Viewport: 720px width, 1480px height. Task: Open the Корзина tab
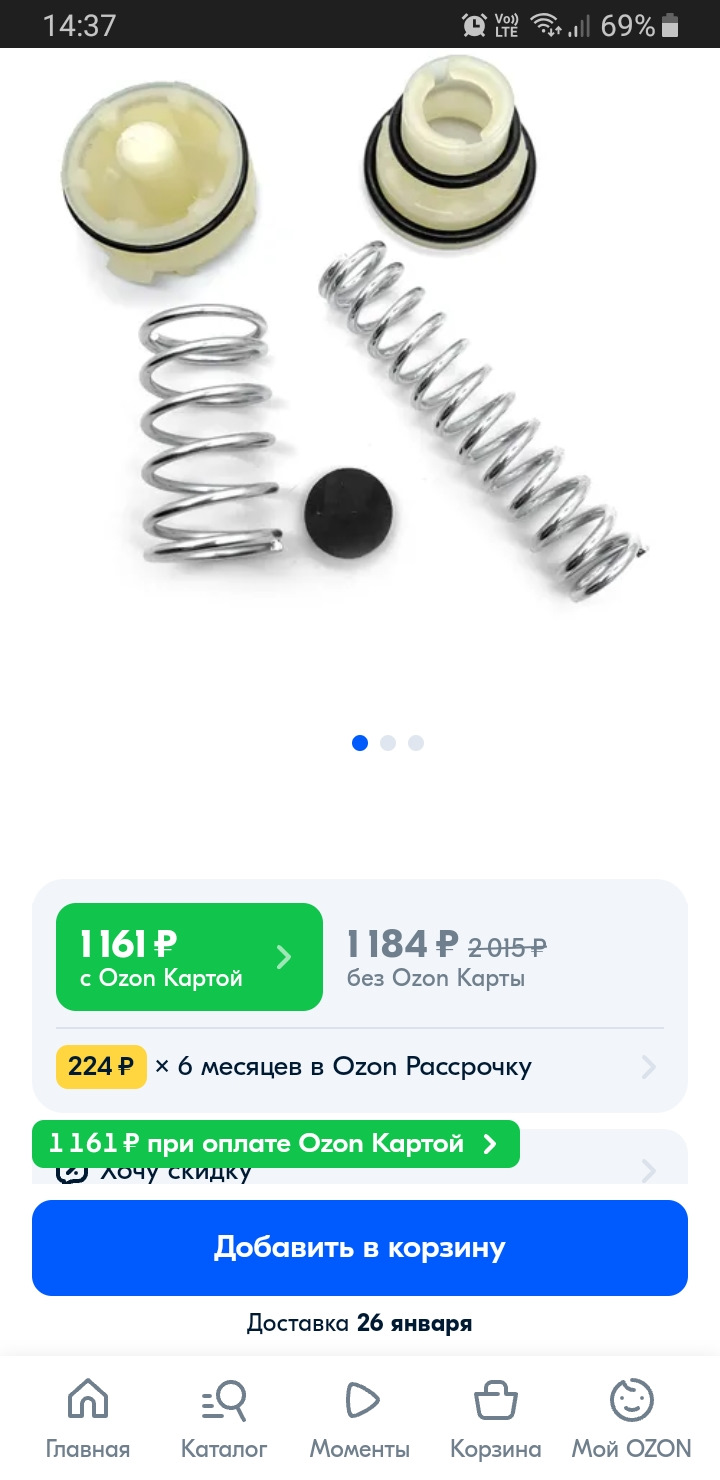495,1419
